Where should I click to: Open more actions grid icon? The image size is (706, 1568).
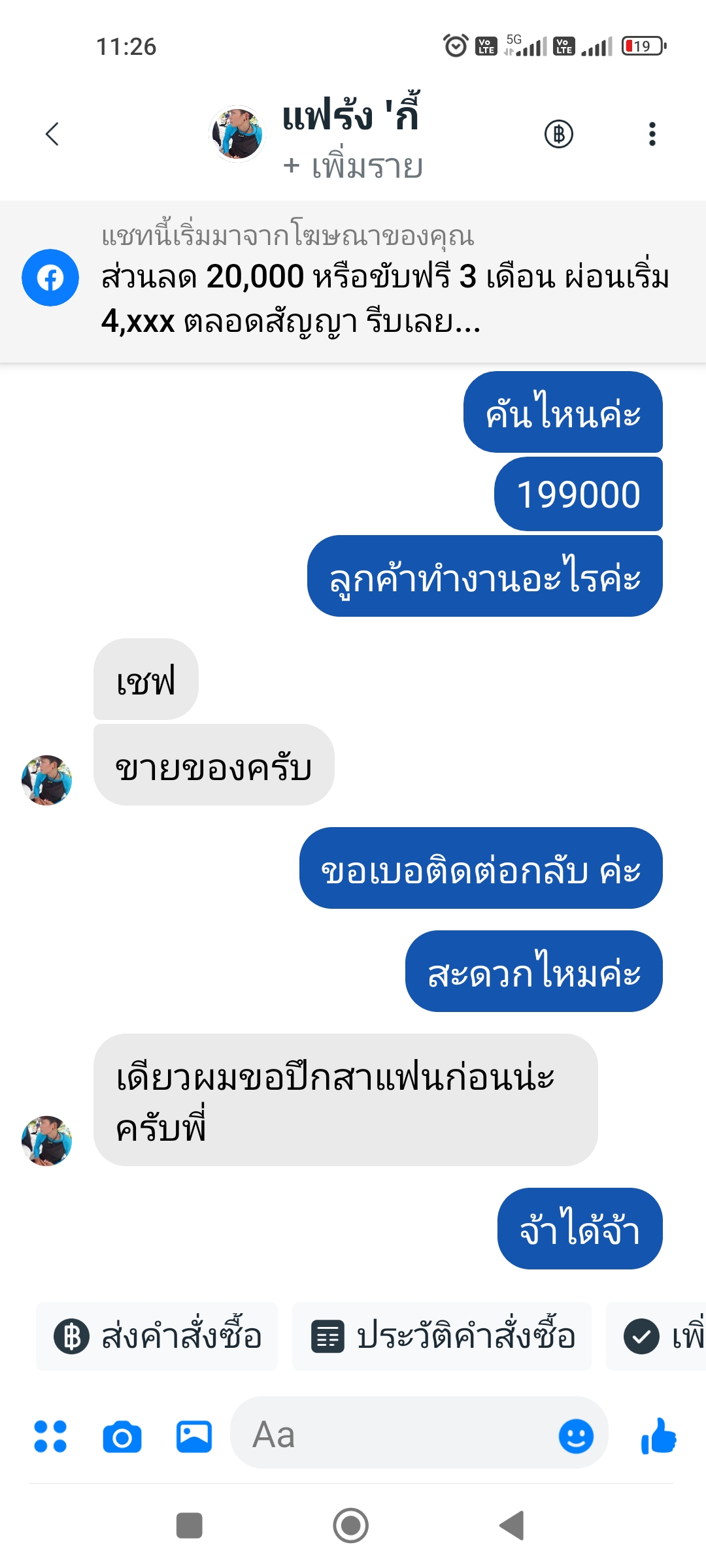[50, 1436]
